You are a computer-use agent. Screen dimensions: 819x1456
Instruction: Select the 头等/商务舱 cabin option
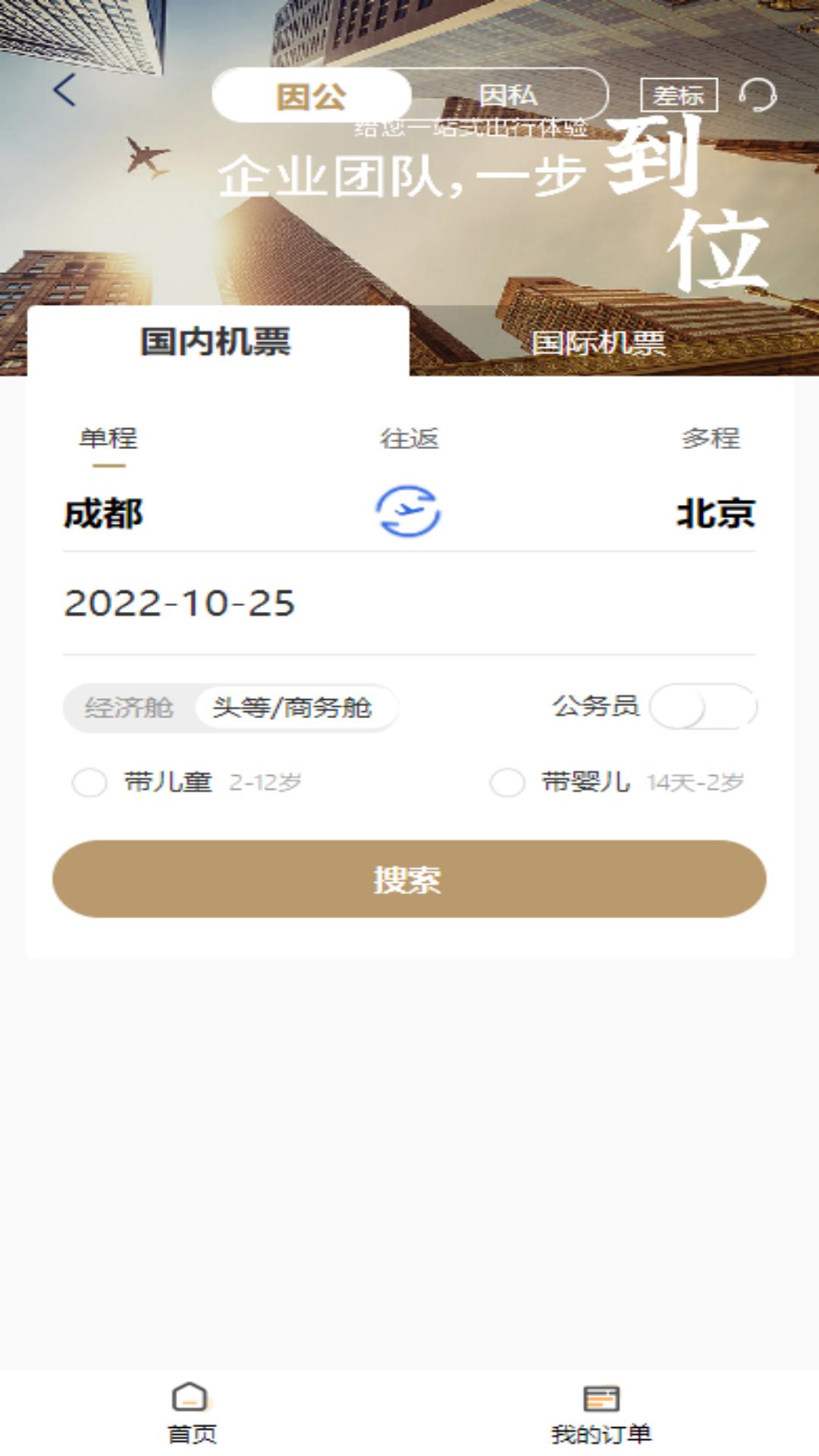pos(293,708)
